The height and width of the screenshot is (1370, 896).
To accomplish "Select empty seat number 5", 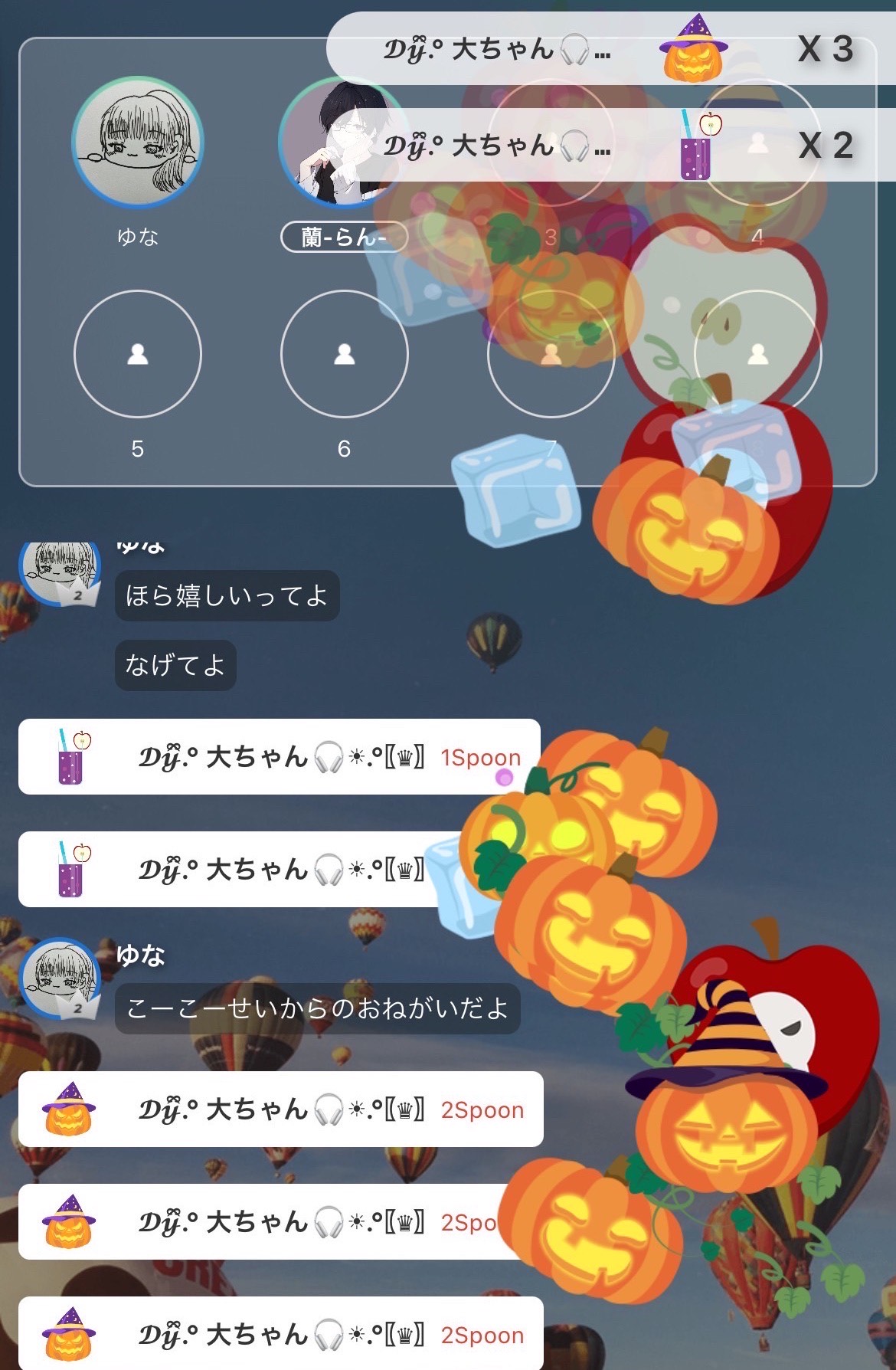I will tap(137, 354).
